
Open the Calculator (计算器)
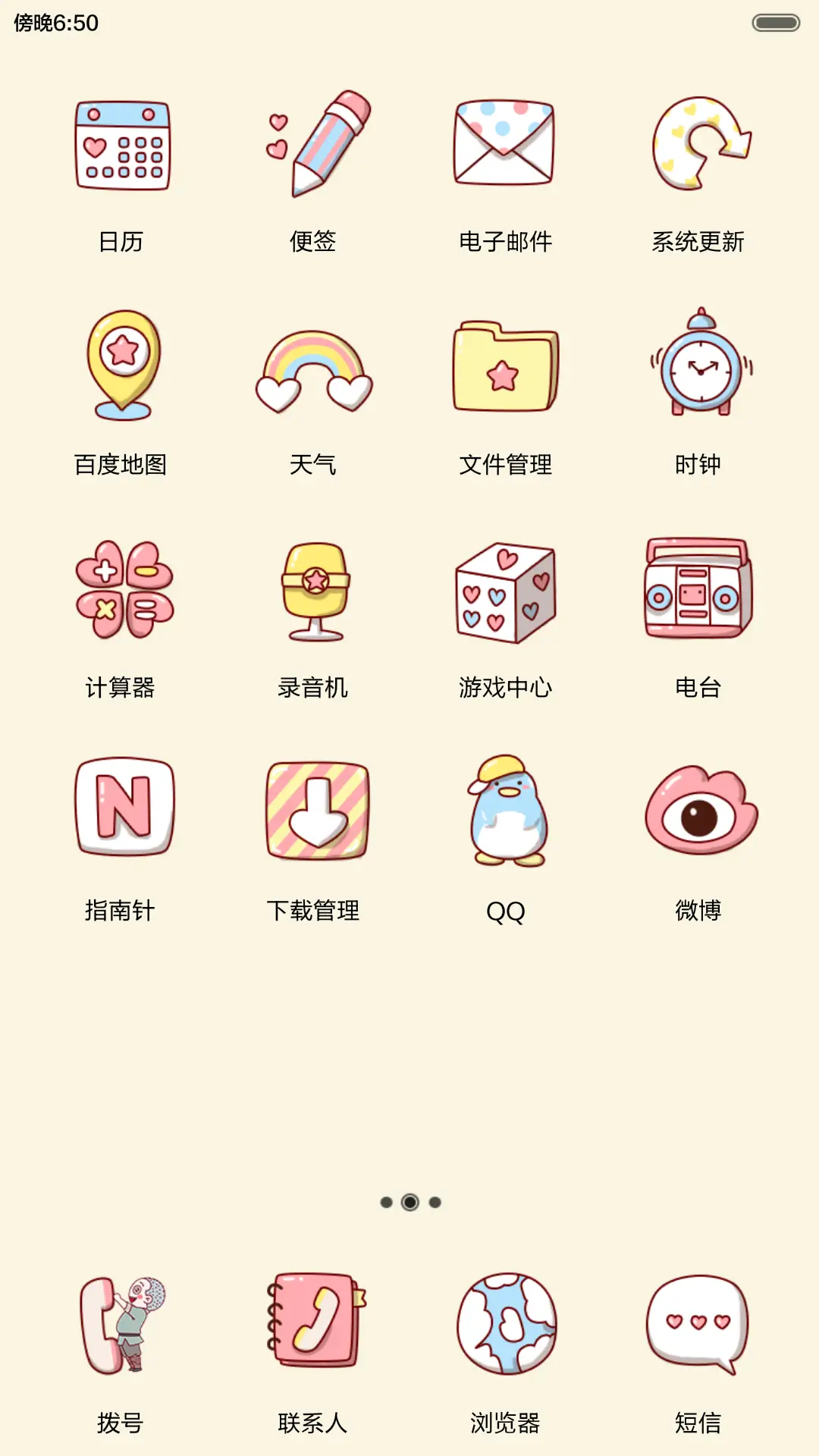pyautogui.click(x=124, y=591)
